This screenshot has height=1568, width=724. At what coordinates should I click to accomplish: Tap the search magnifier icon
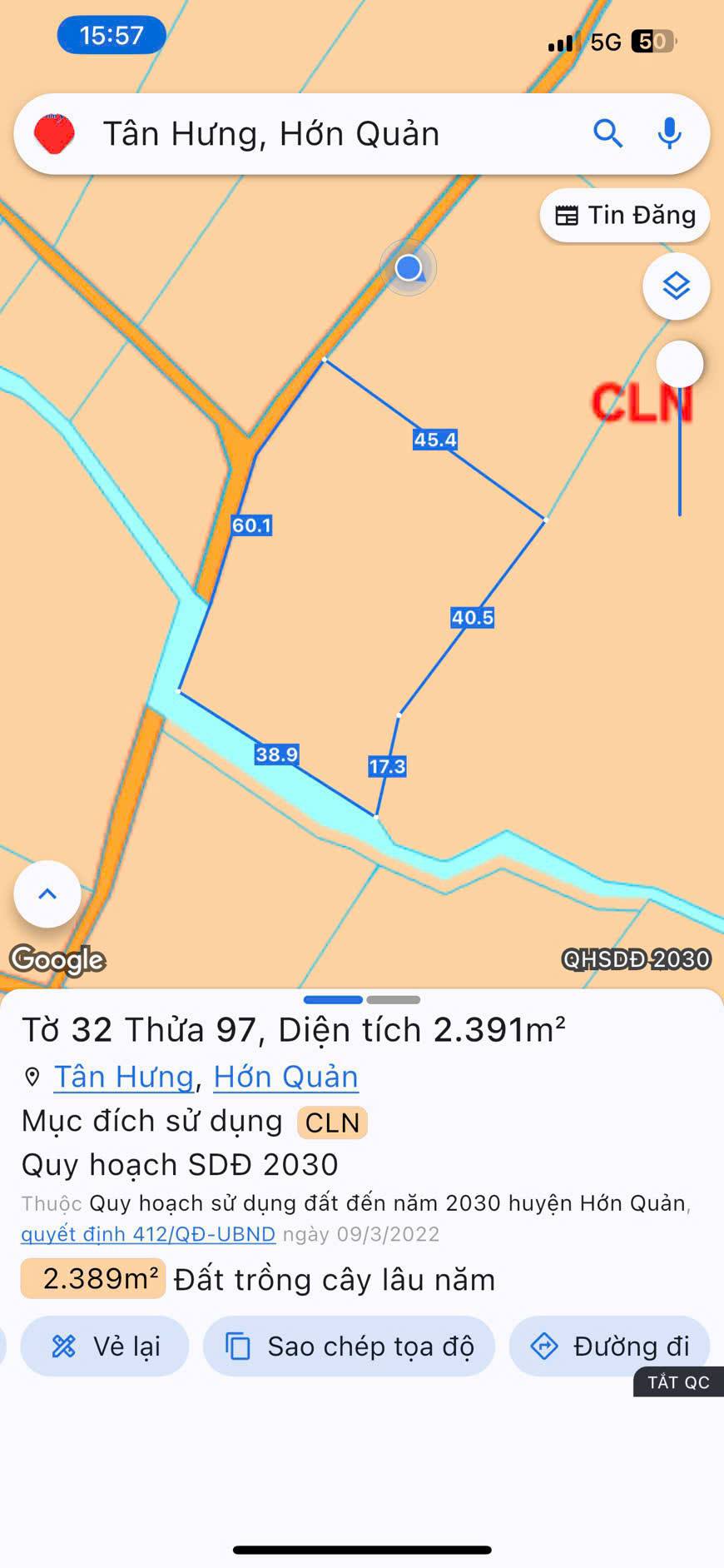[608, 133]
